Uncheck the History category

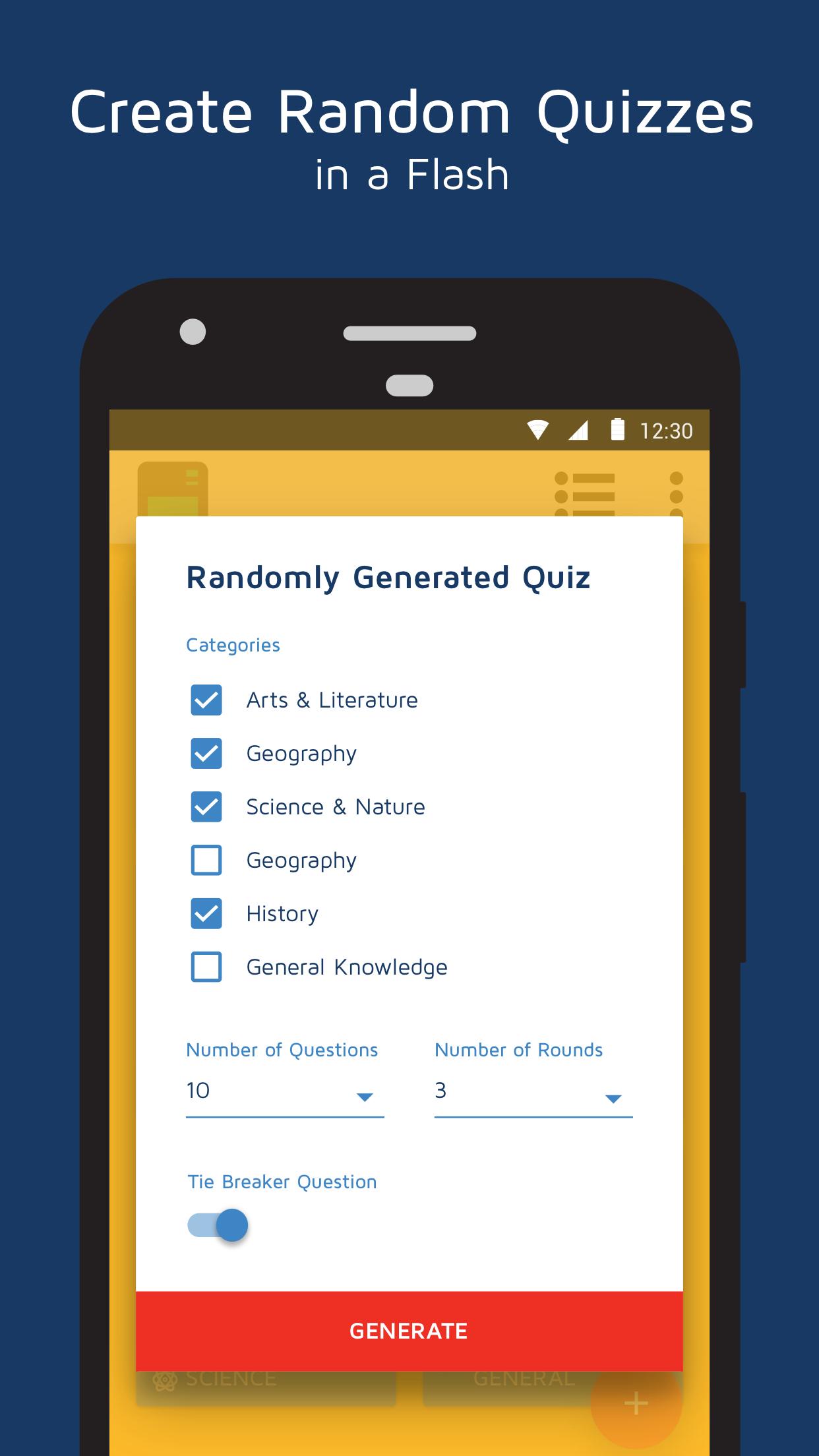pyautogui.click(x=205, y=913)
